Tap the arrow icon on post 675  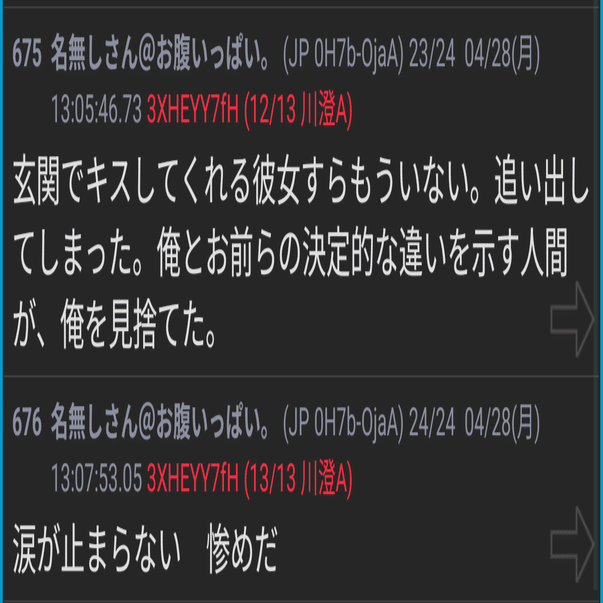[x=573, y=319]
